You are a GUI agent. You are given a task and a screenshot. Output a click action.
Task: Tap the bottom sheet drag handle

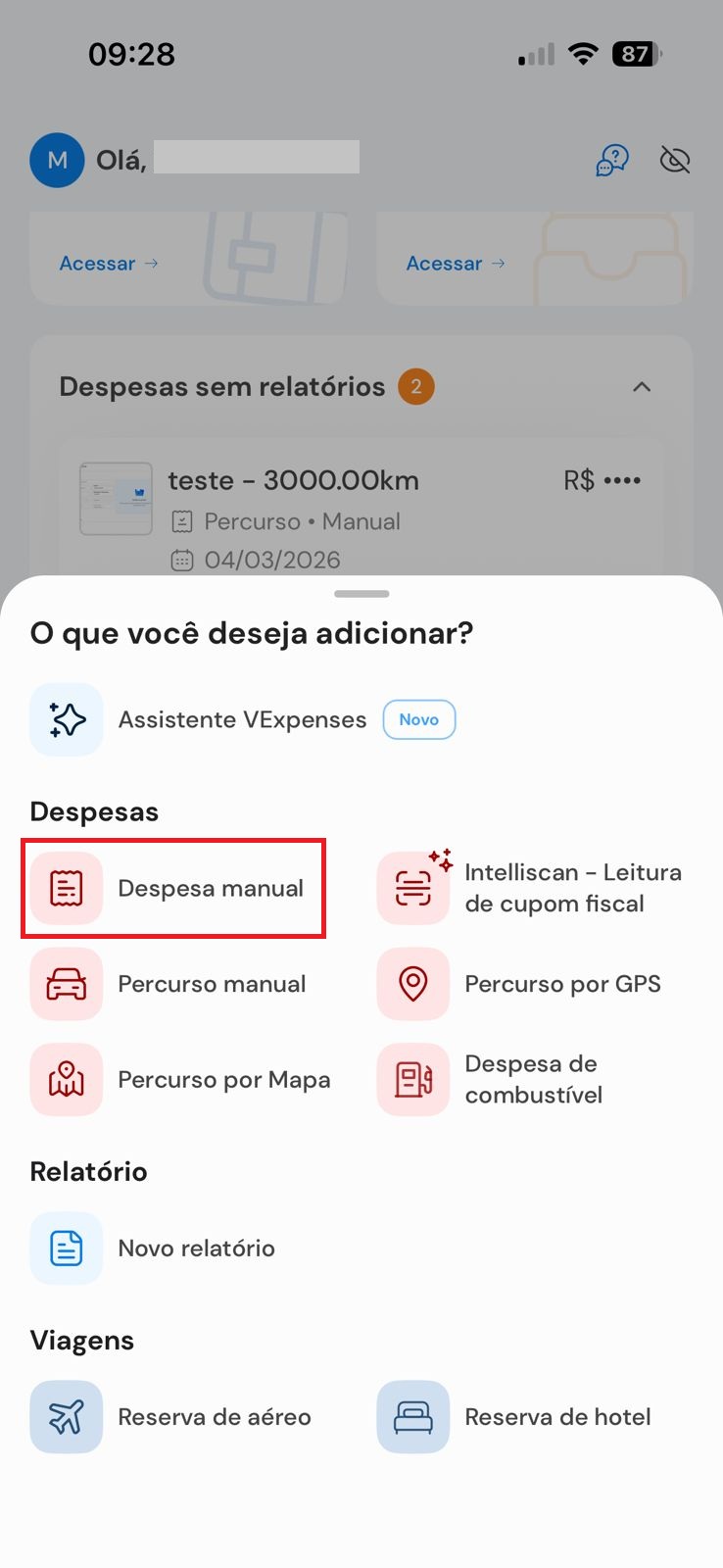[361, 594]
